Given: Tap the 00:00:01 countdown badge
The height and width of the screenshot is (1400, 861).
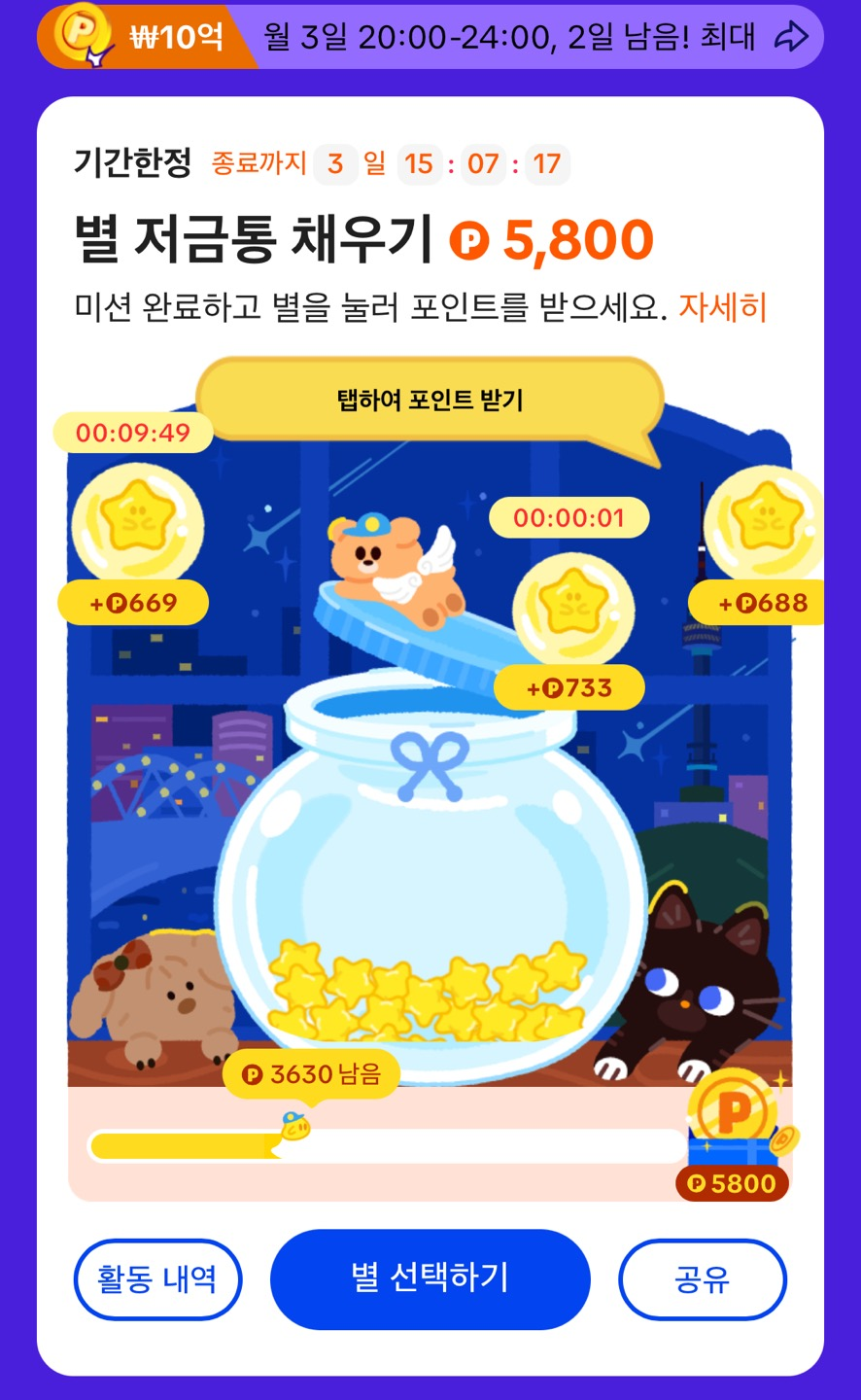Looking at the screenshot, I should [568, 517].
